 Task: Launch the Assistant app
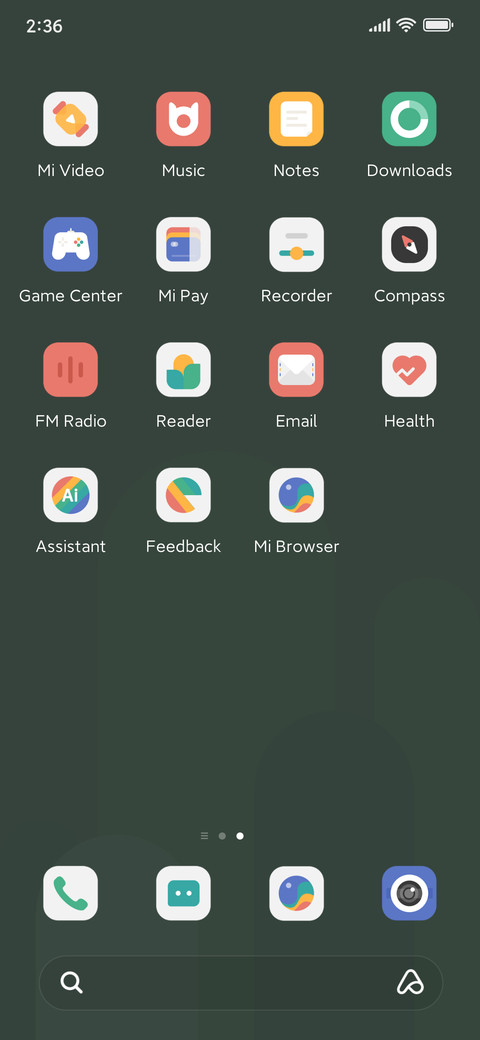(70, 495)
